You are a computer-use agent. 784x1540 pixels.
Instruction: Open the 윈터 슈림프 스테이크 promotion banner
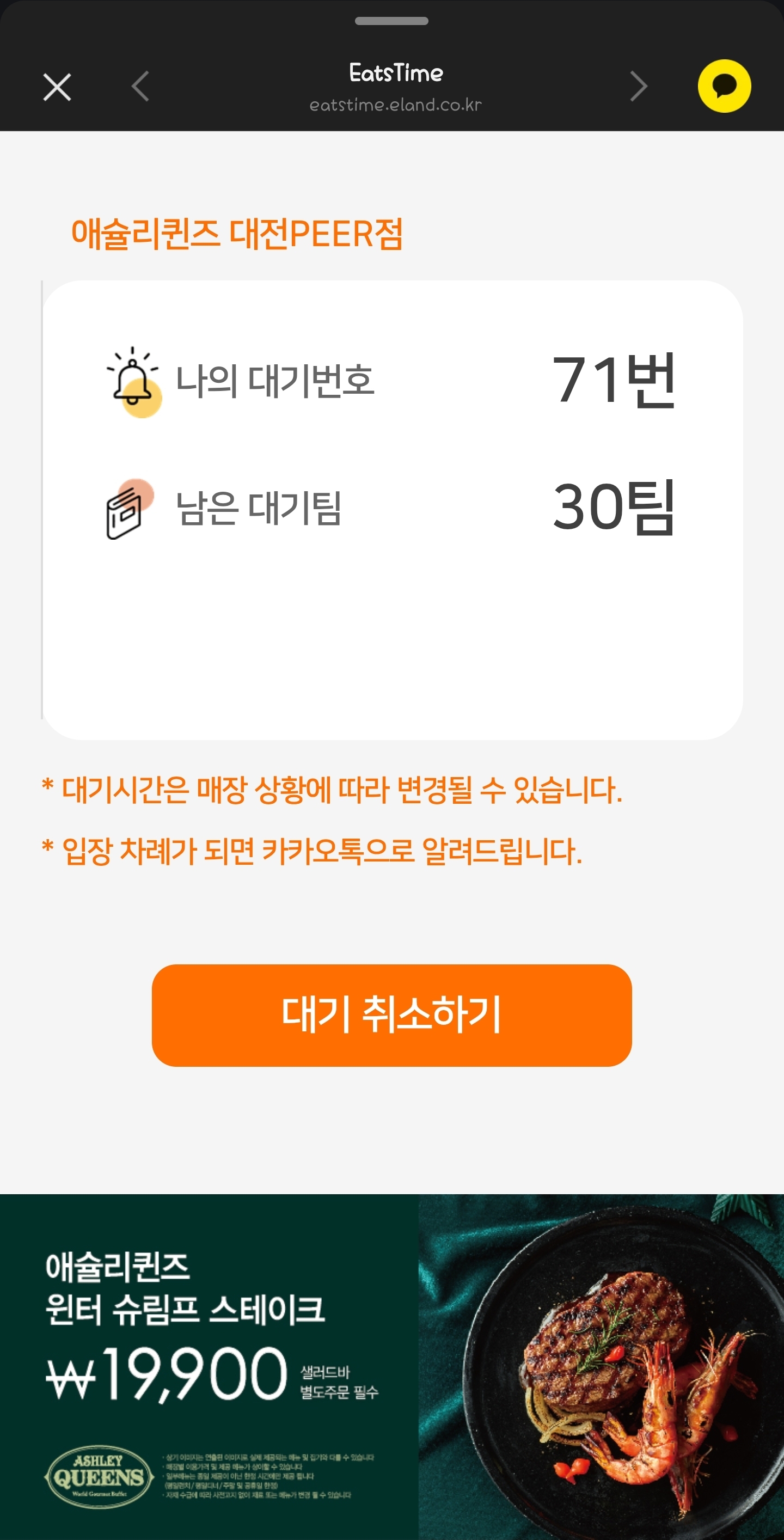coord(391,1366)
